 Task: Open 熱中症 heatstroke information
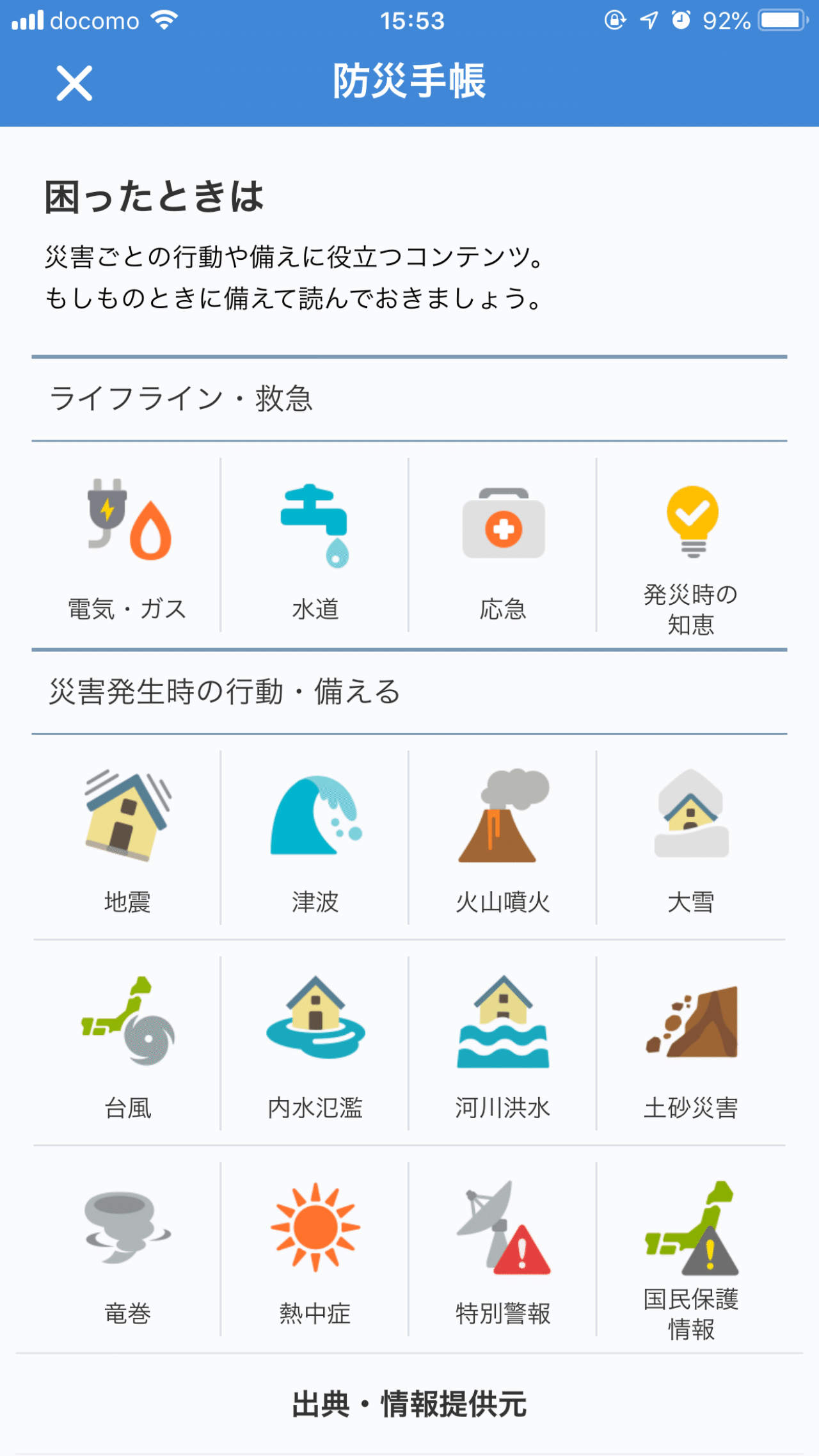(x=315, y=1249)
